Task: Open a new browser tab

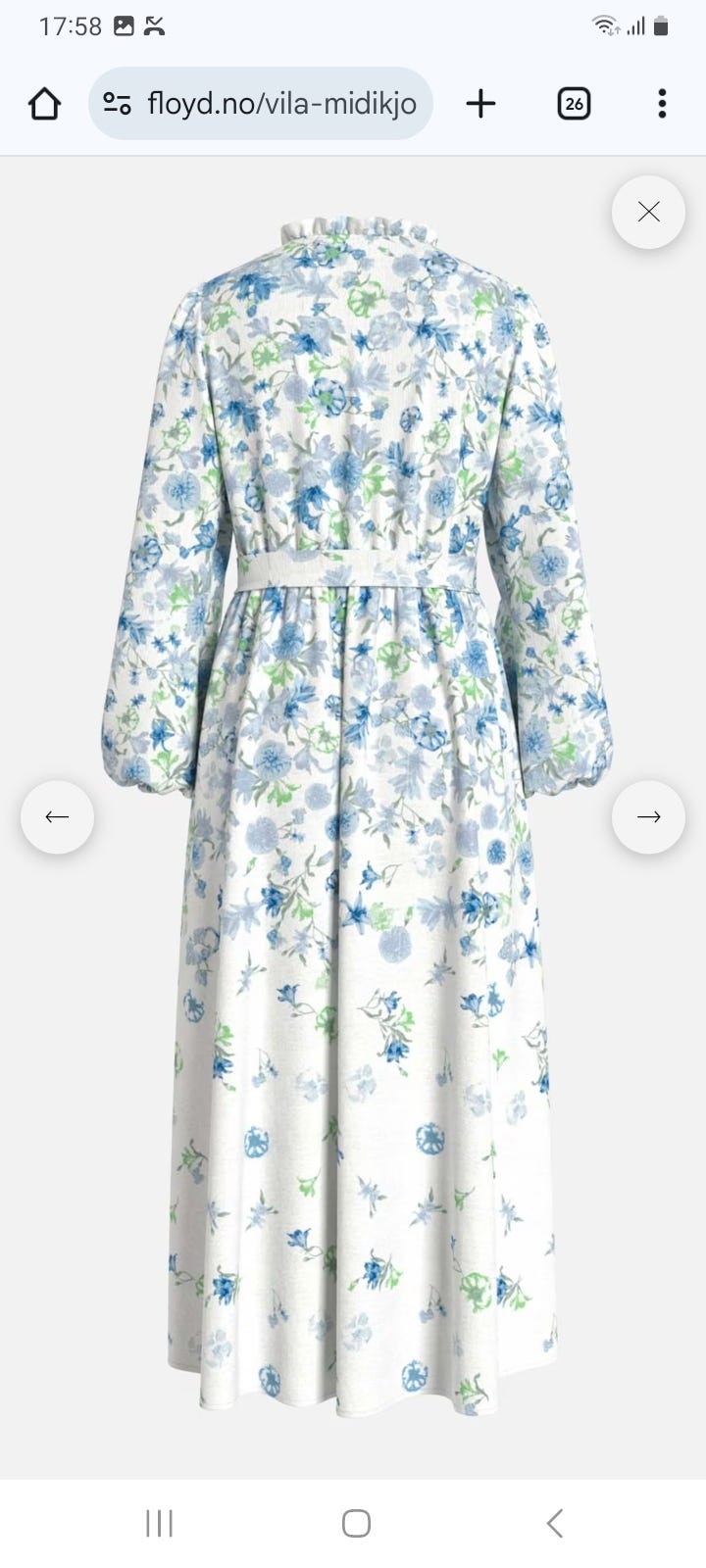Action: point(480,104)
